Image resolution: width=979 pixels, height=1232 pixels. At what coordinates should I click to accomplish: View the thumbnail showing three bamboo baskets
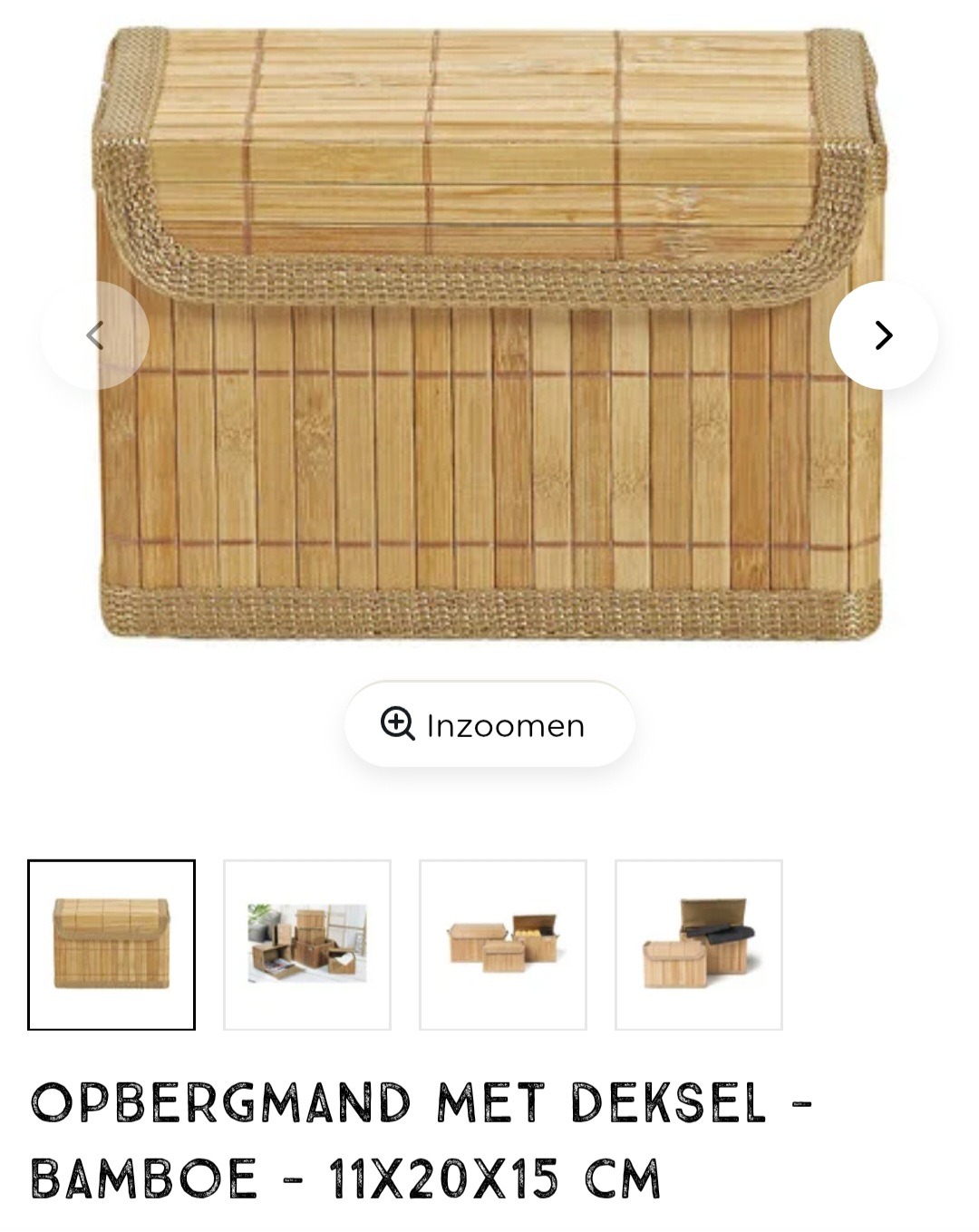pyautogui.click(x=503, y=944)
